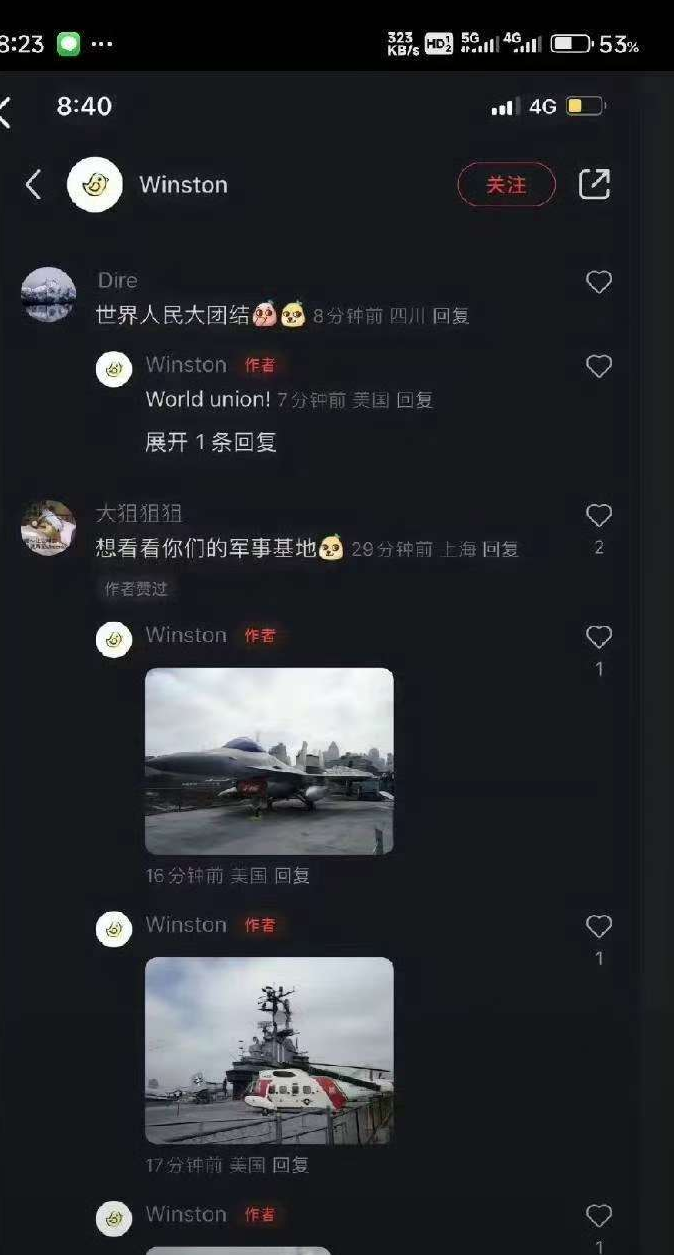
Task: Reply to the post marked 17分钟前
Action: pyautogui.click(x=291, y=1165)
